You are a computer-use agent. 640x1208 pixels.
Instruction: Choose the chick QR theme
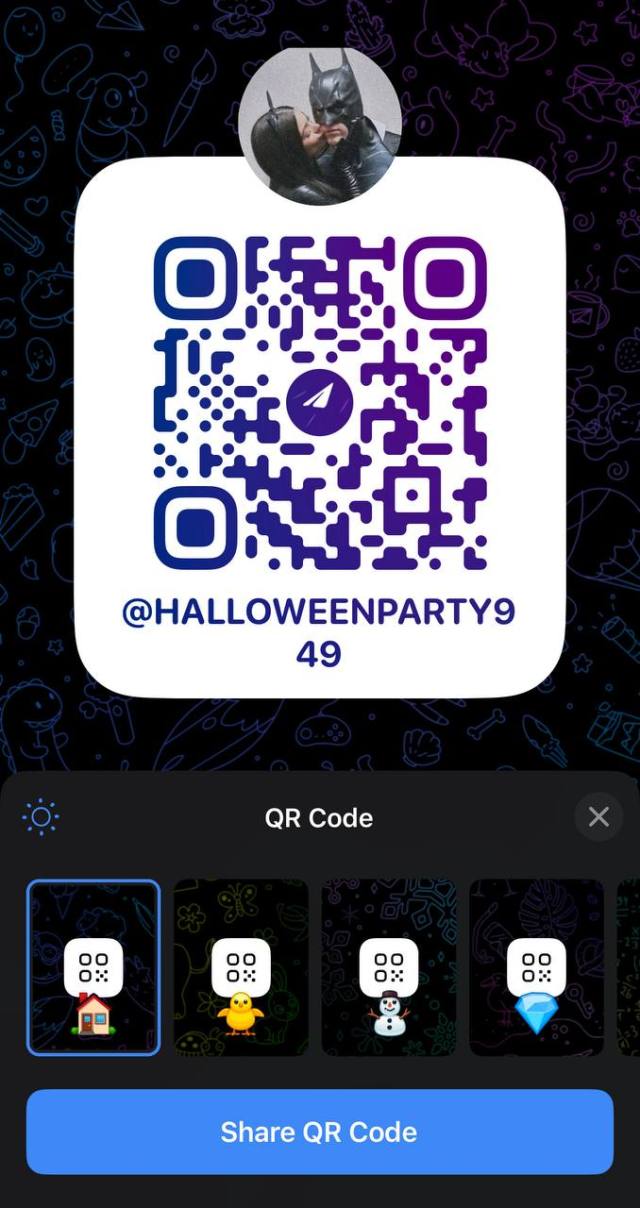tap(241, 968)
